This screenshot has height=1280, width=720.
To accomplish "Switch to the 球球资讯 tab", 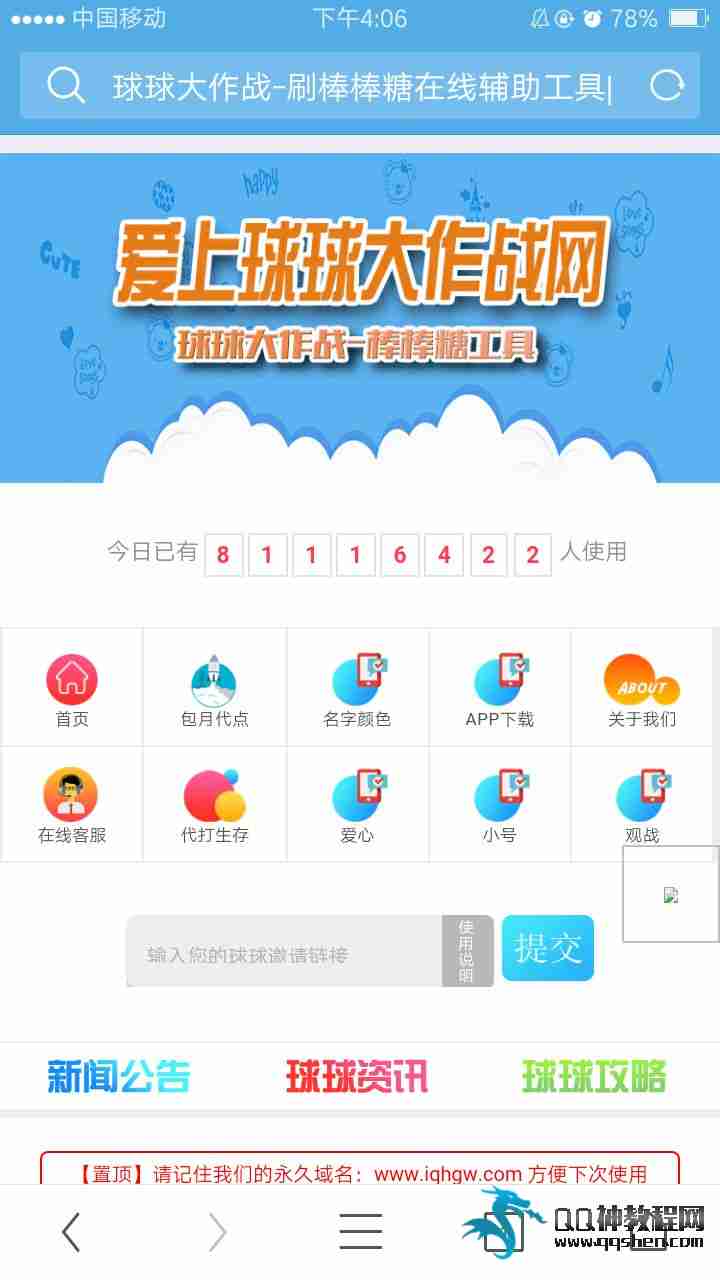I will [x=357, y=1077].
